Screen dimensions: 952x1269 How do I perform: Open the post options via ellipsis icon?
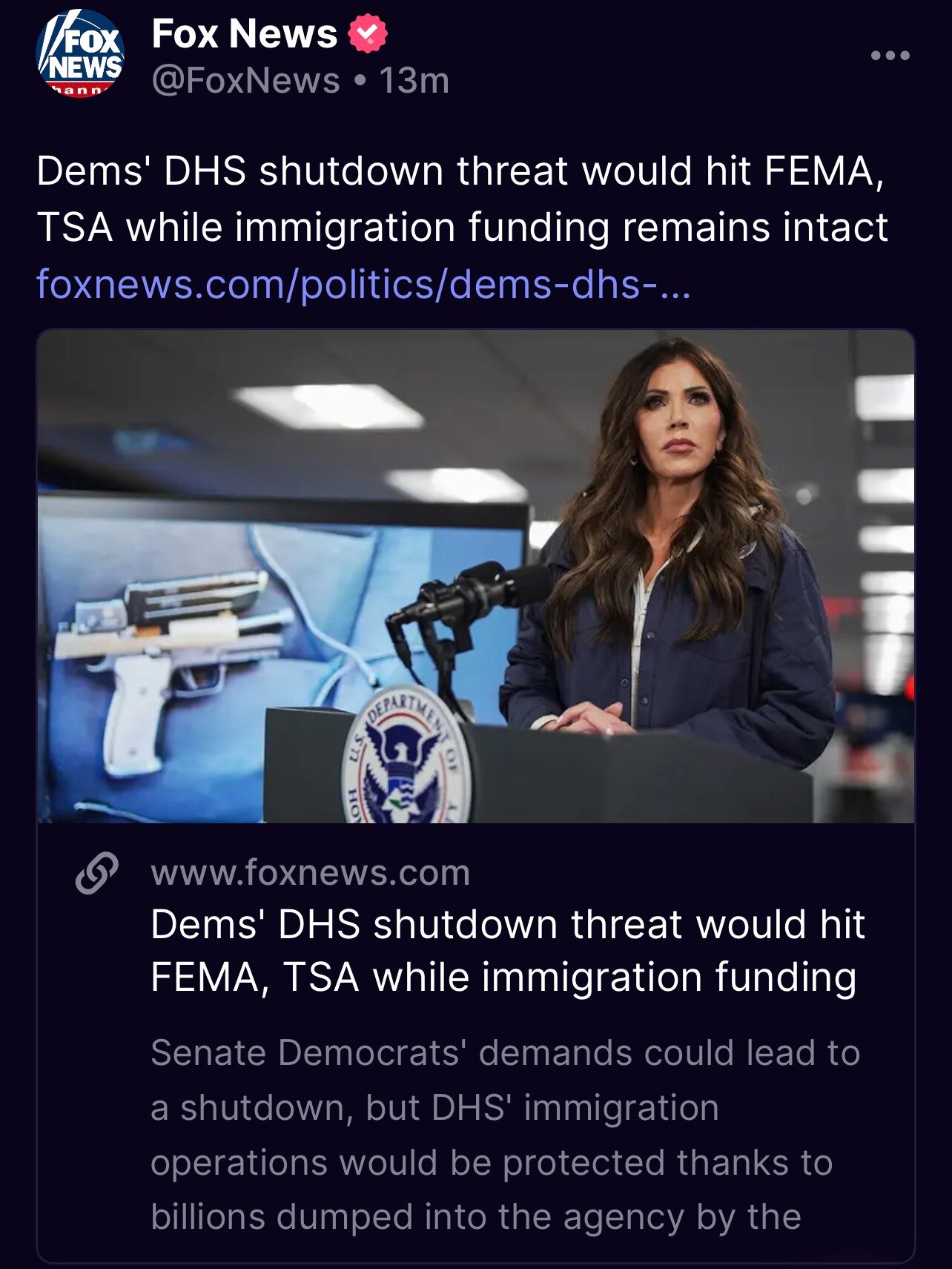pyautogui.click(x=893, y=53)
